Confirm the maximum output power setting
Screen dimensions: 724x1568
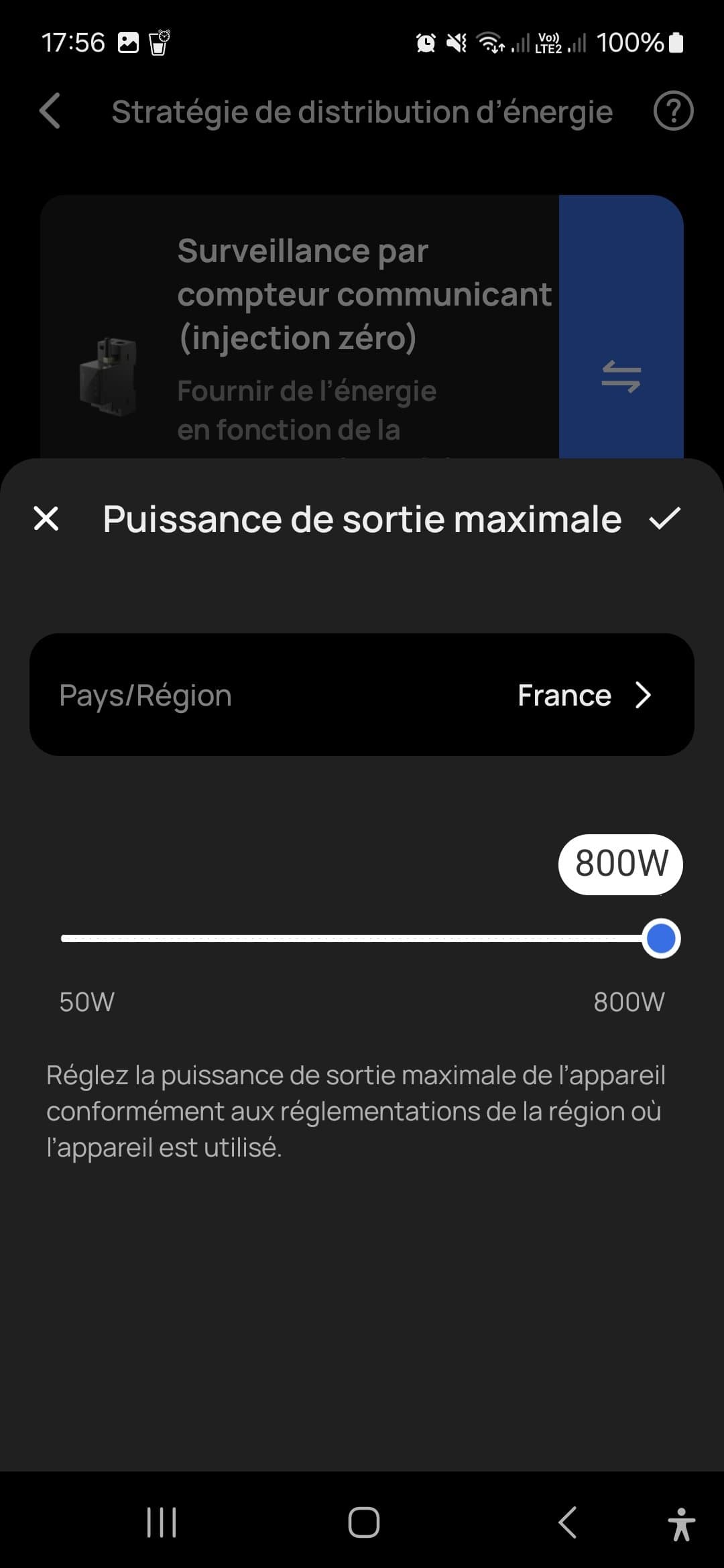tap(664, 519)
